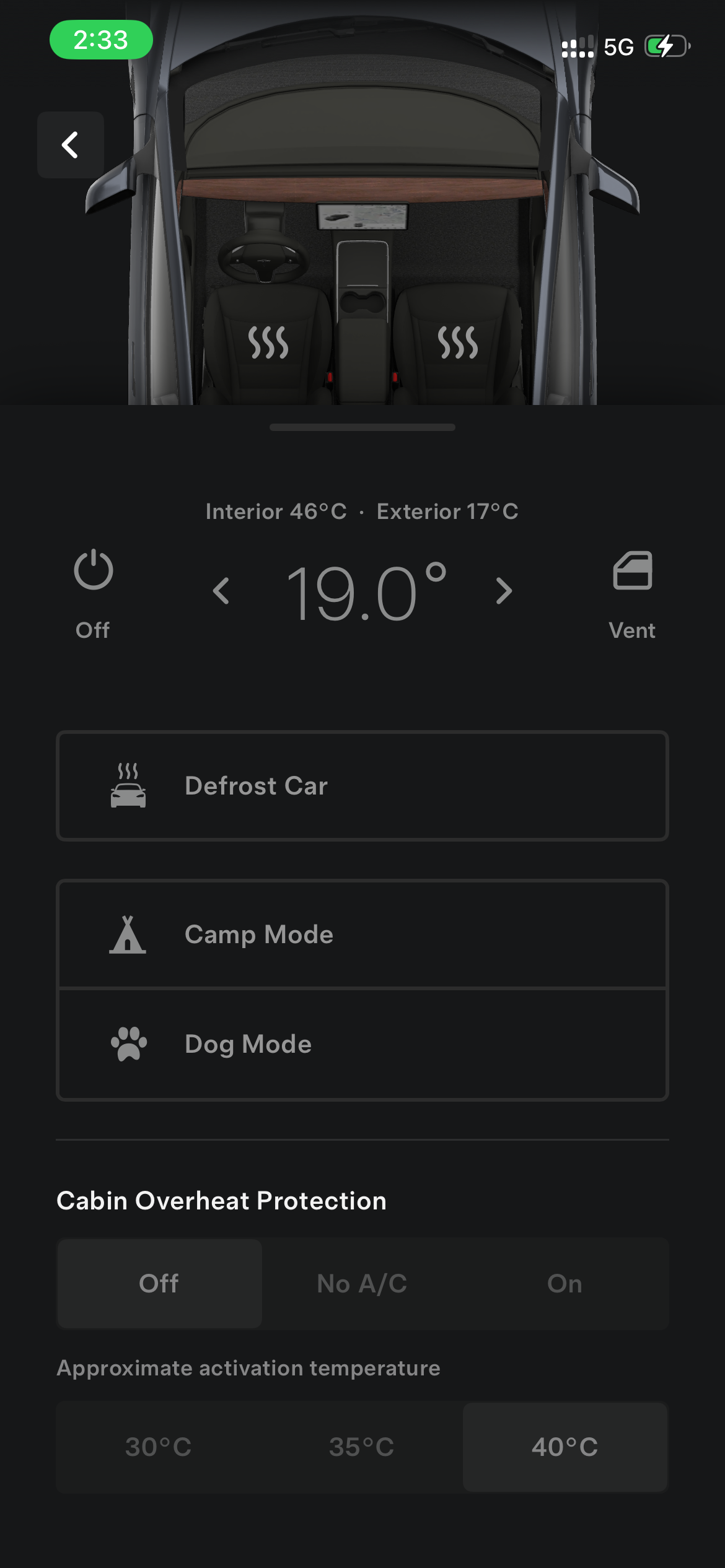Switch Cabin Overheat Protection to On

(x=565, y=1284)
